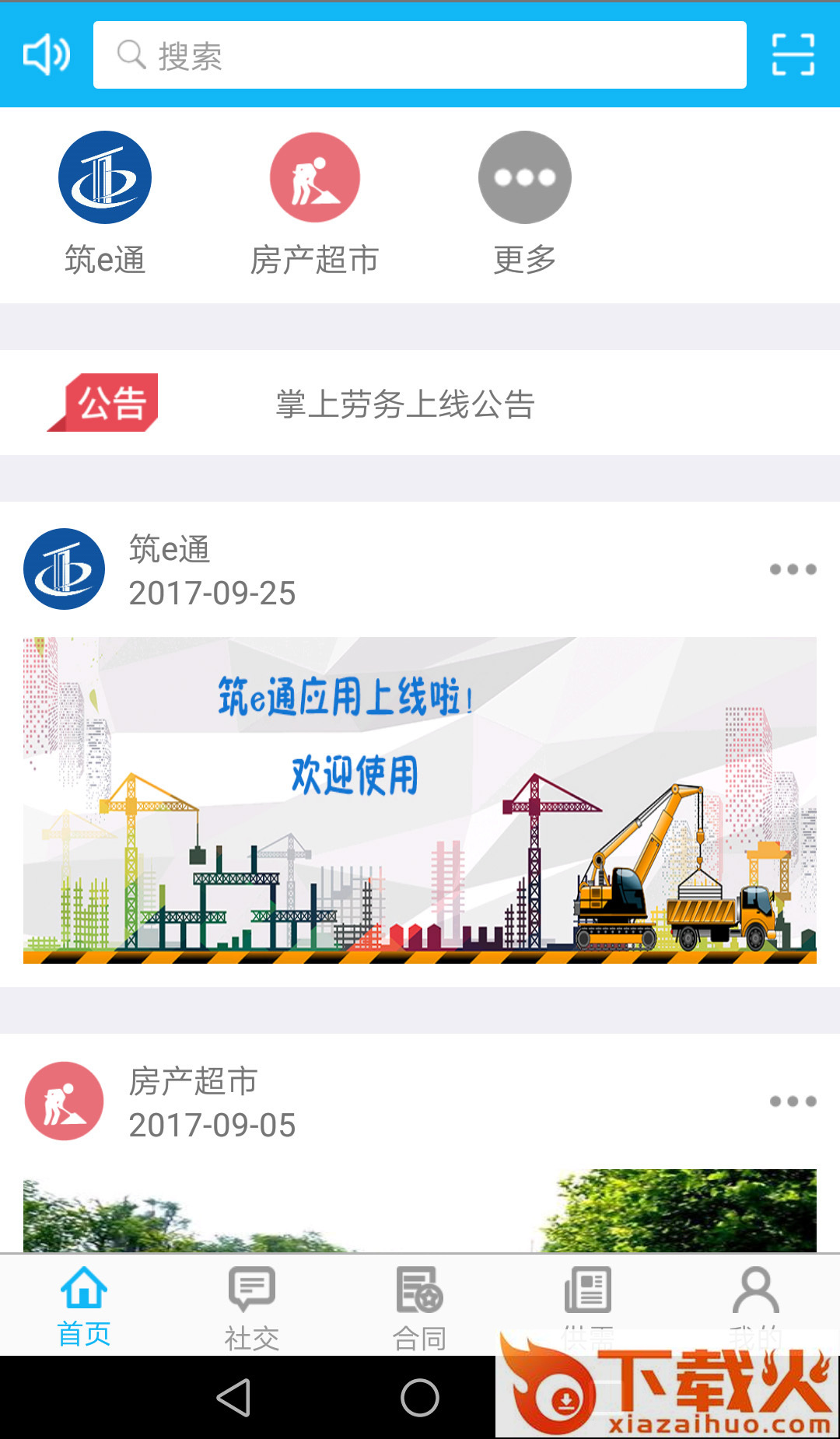Tap the system back button
840x1439 pixels.
[x=233, y=1398]
